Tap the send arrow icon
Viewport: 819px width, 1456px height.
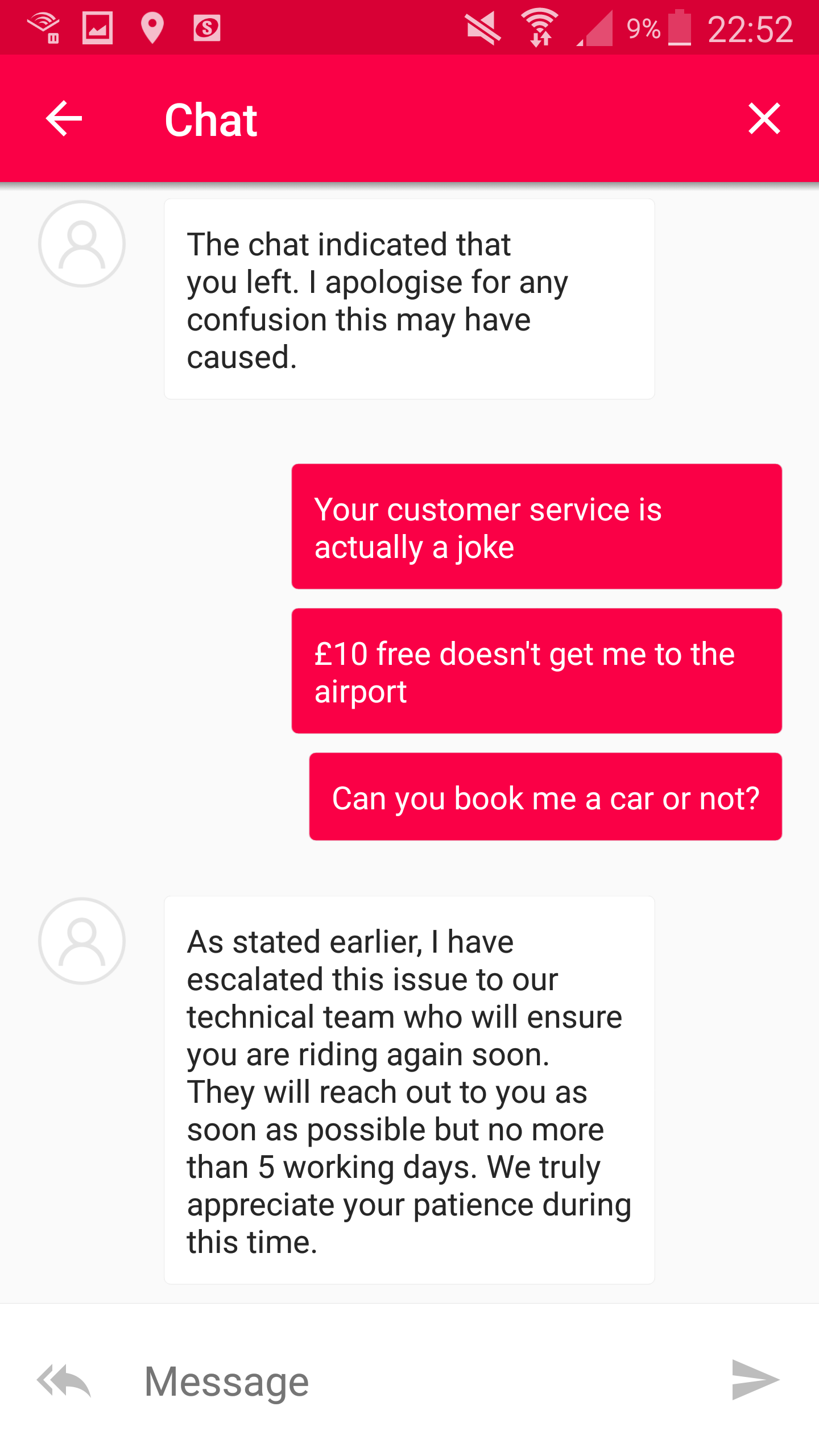click(755, 1380)
